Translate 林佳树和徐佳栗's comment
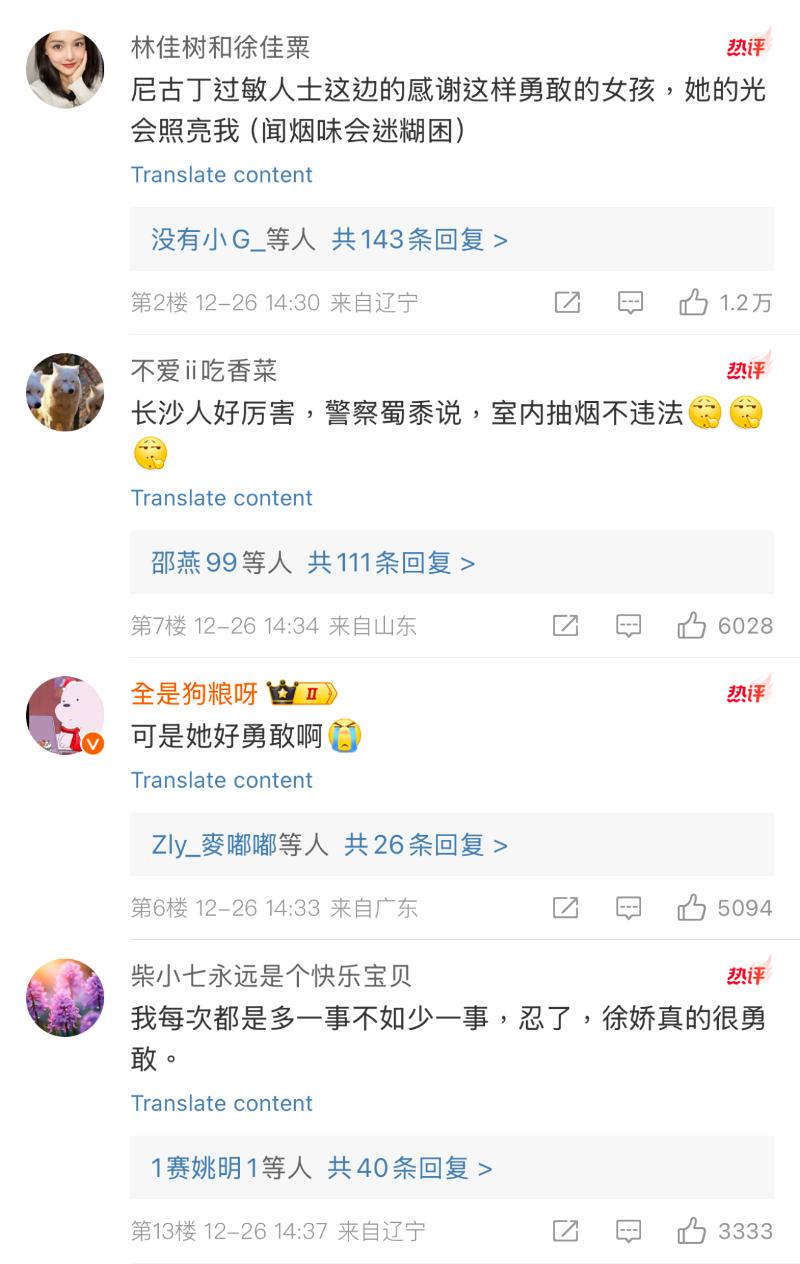Screen dimensions: 800x1264 [221, 175]
